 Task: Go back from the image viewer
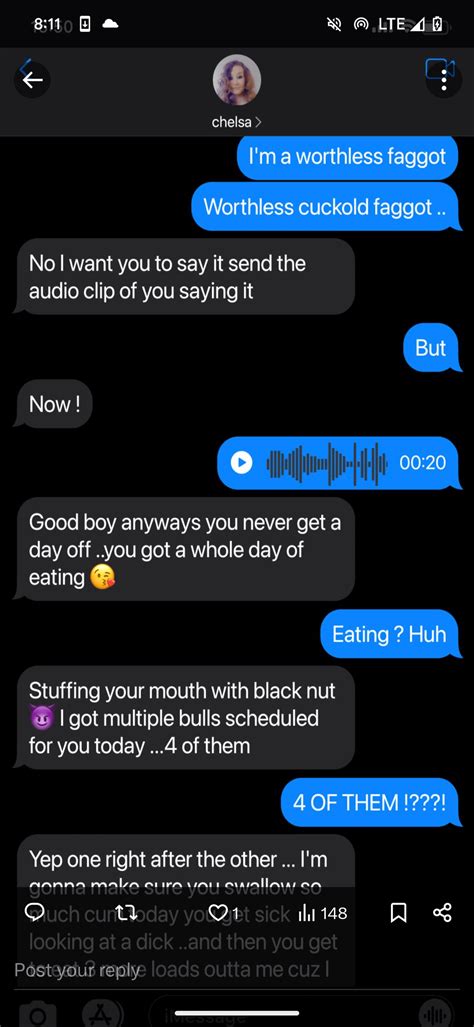tap(33, 80)
